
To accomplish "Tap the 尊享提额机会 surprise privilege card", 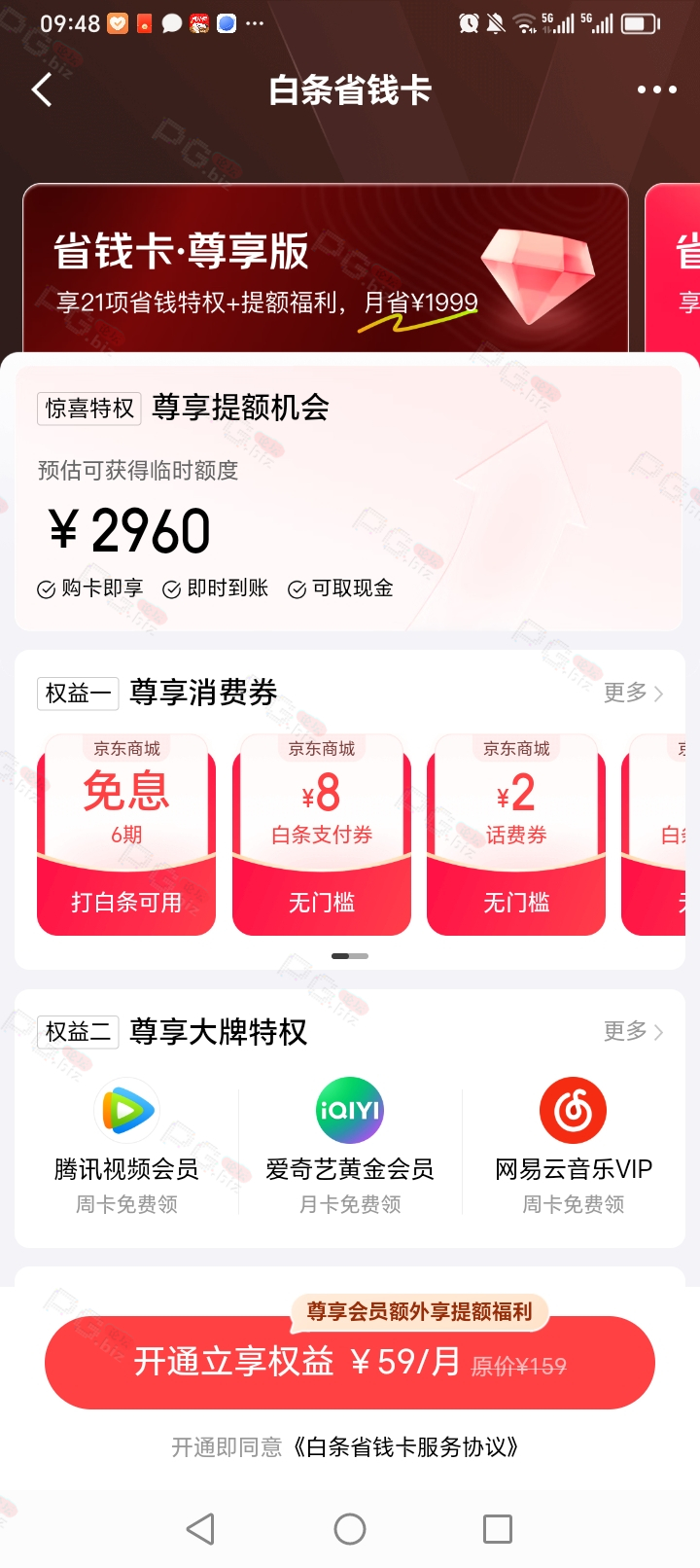I will click(x=348, y=498).
